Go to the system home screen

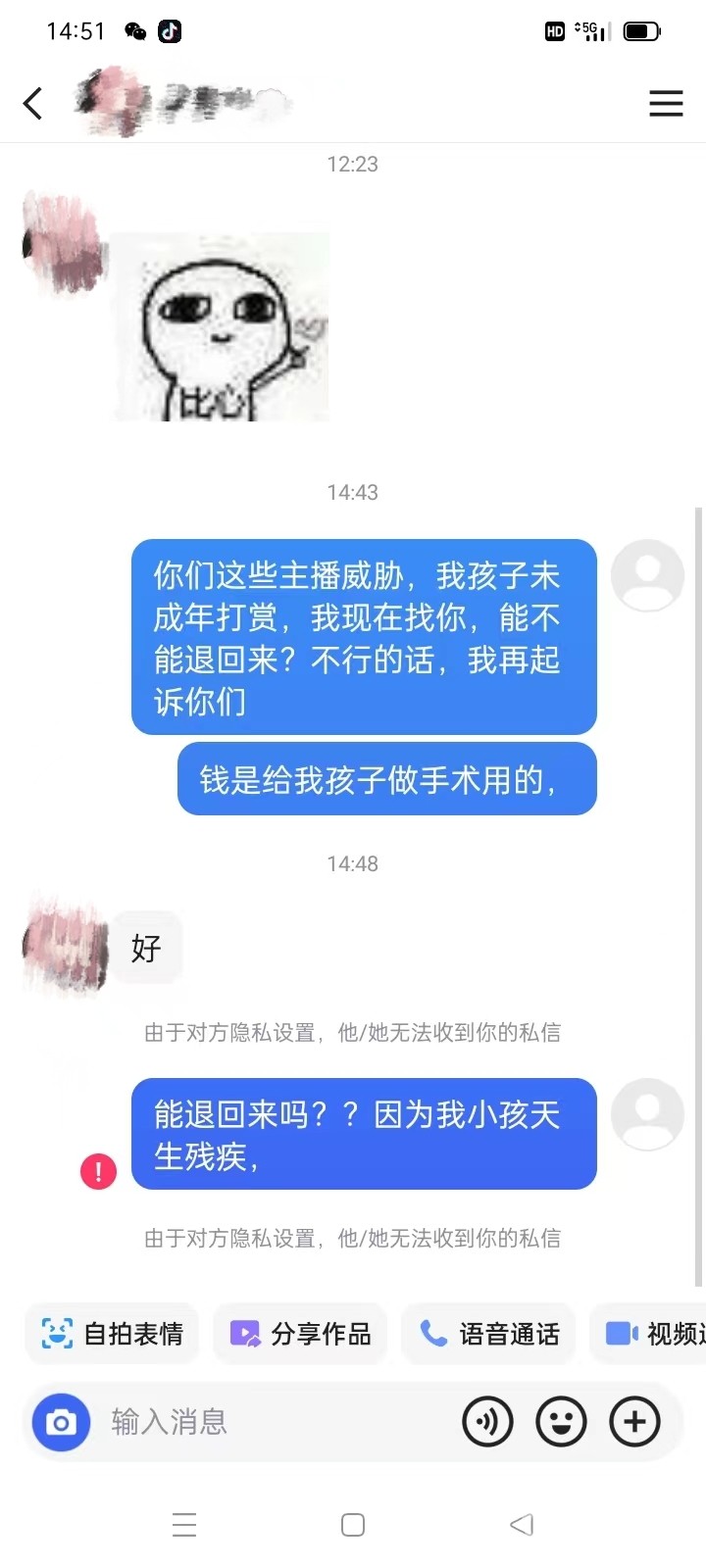click(353, 1525)
